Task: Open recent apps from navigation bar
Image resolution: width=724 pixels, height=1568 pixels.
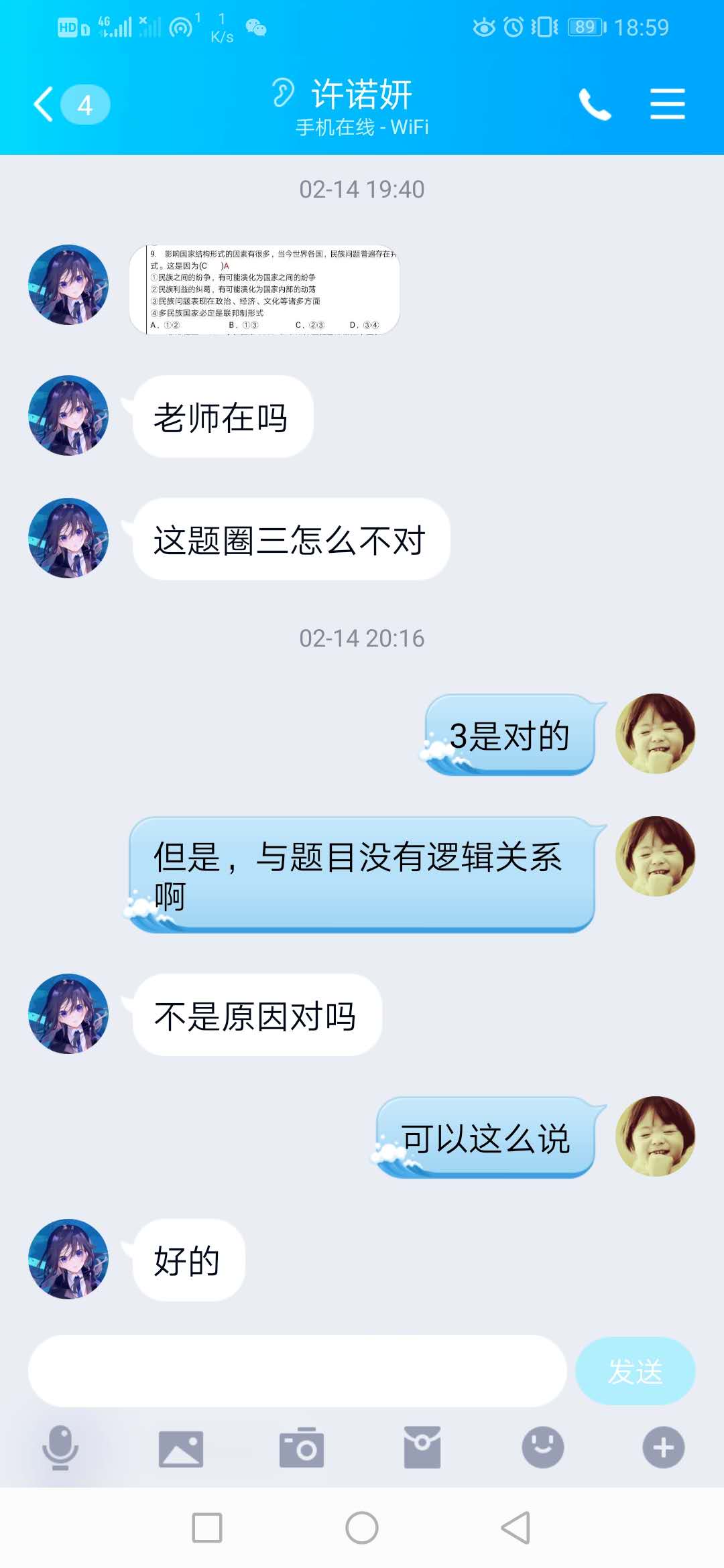Action: (207, 1528)
